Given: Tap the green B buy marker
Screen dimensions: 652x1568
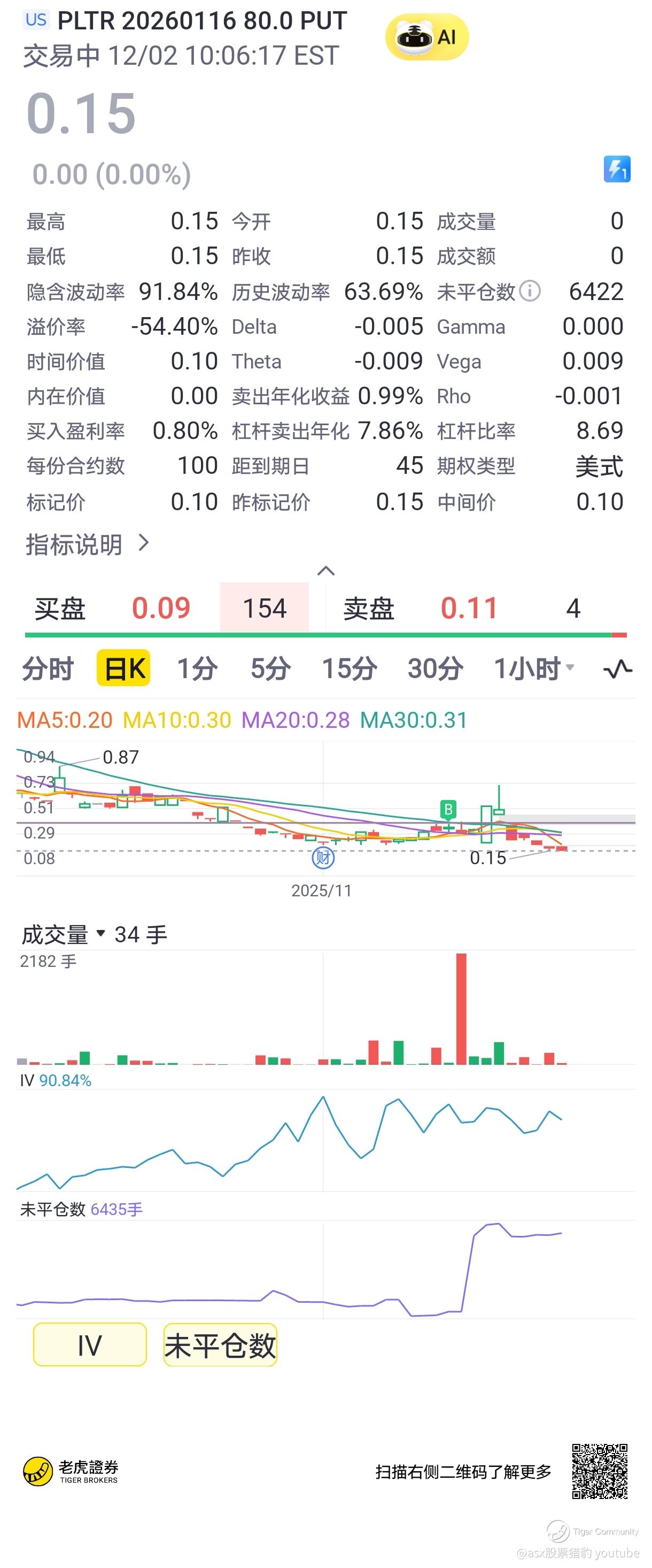Looking at the screenshot, I should (x=448, y=809).
